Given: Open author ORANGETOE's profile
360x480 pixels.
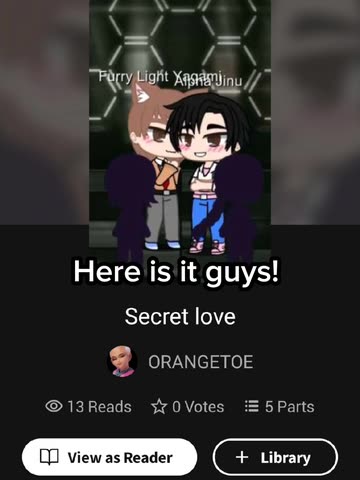Looking at the screenshot, I should click(180, 362).
